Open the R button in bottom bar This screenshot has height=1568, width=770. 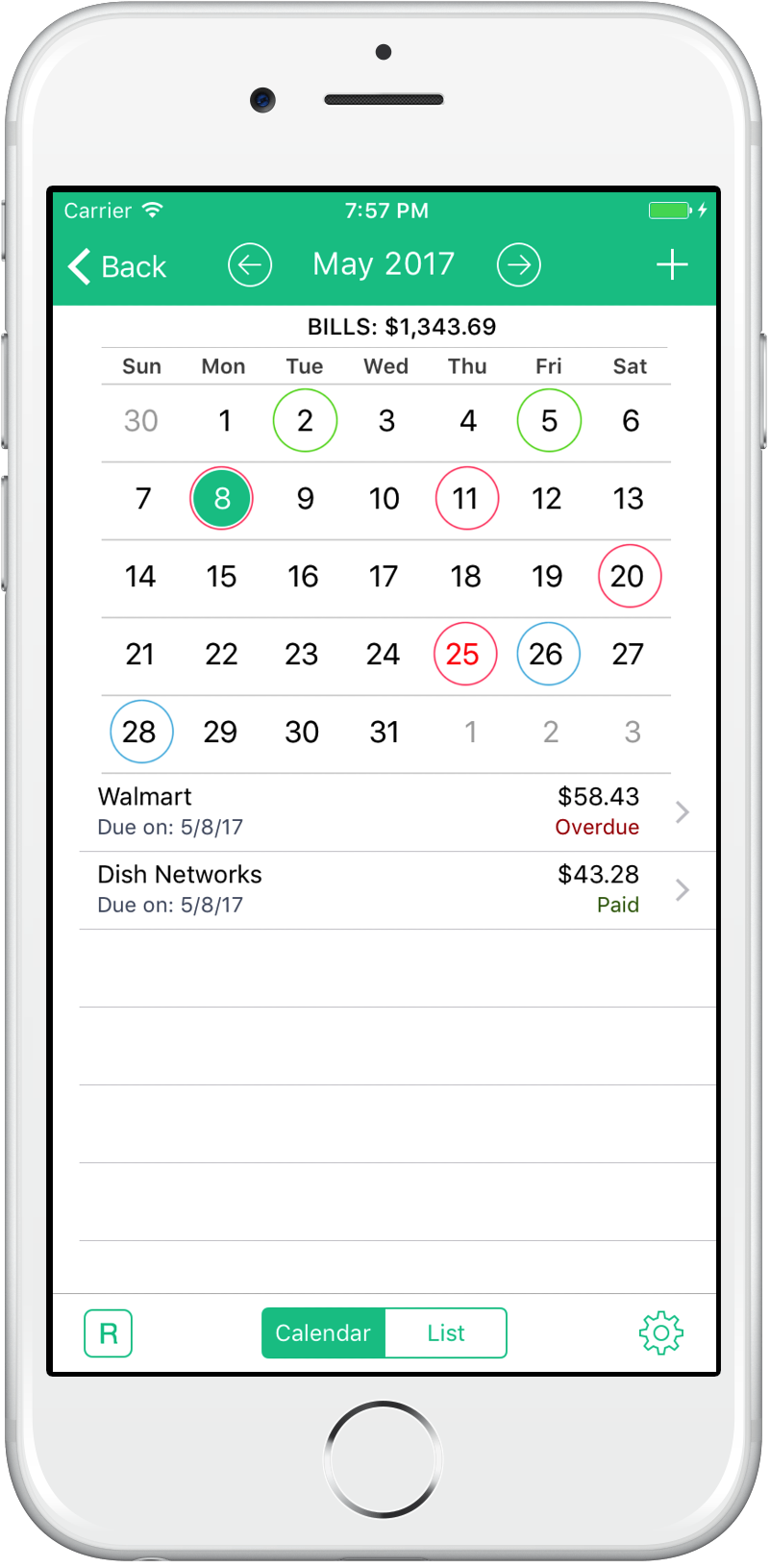click(x=109, y=1333)
